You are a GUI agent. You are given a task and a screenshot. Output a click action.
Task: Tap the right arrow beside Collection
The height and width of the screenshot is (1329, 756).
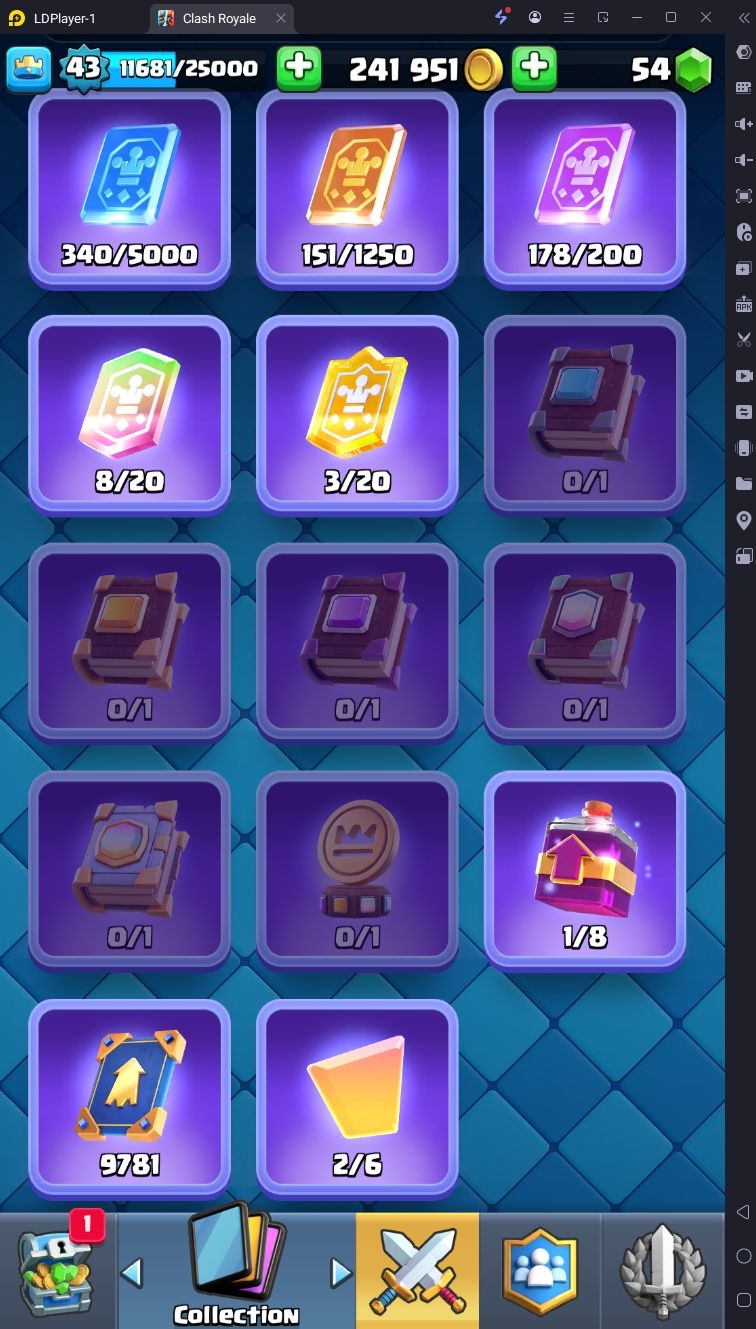click(x=341, y=1273)
